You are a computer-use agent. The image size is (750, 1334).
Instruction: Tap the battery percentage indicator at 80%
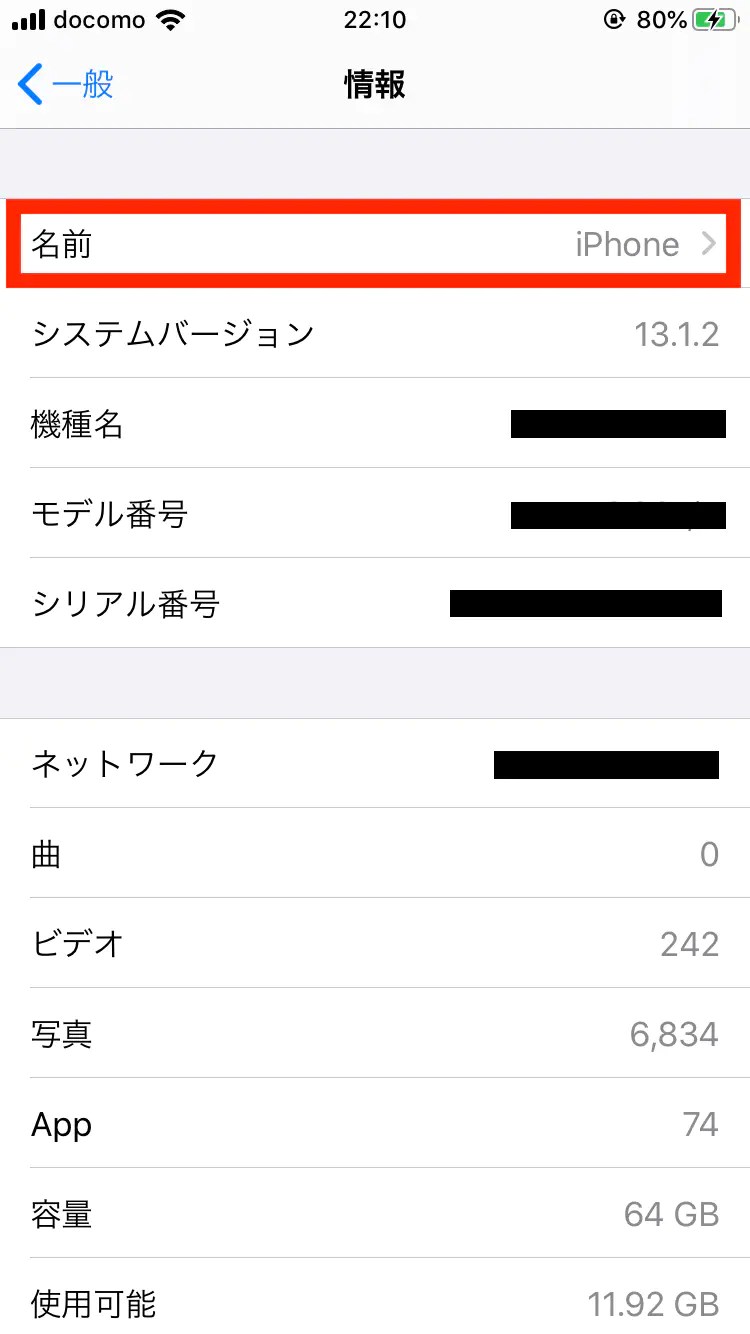662,17
